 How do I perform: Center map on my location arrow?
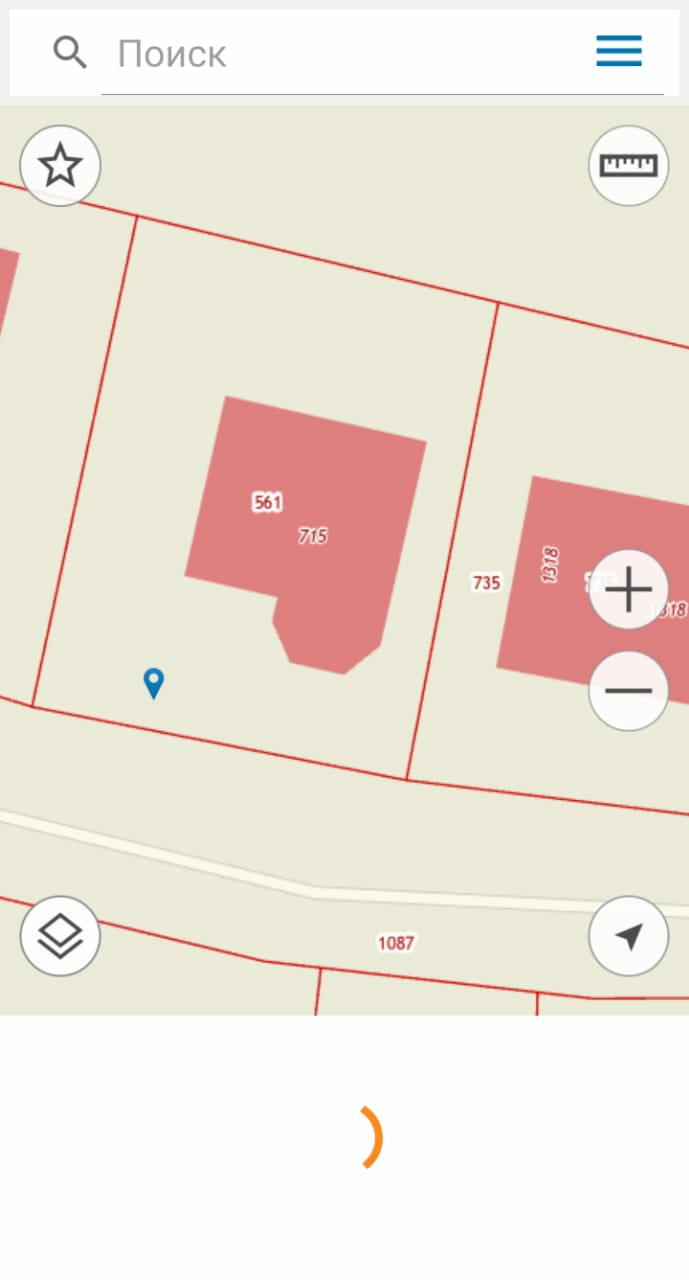(x=628, y=936)
